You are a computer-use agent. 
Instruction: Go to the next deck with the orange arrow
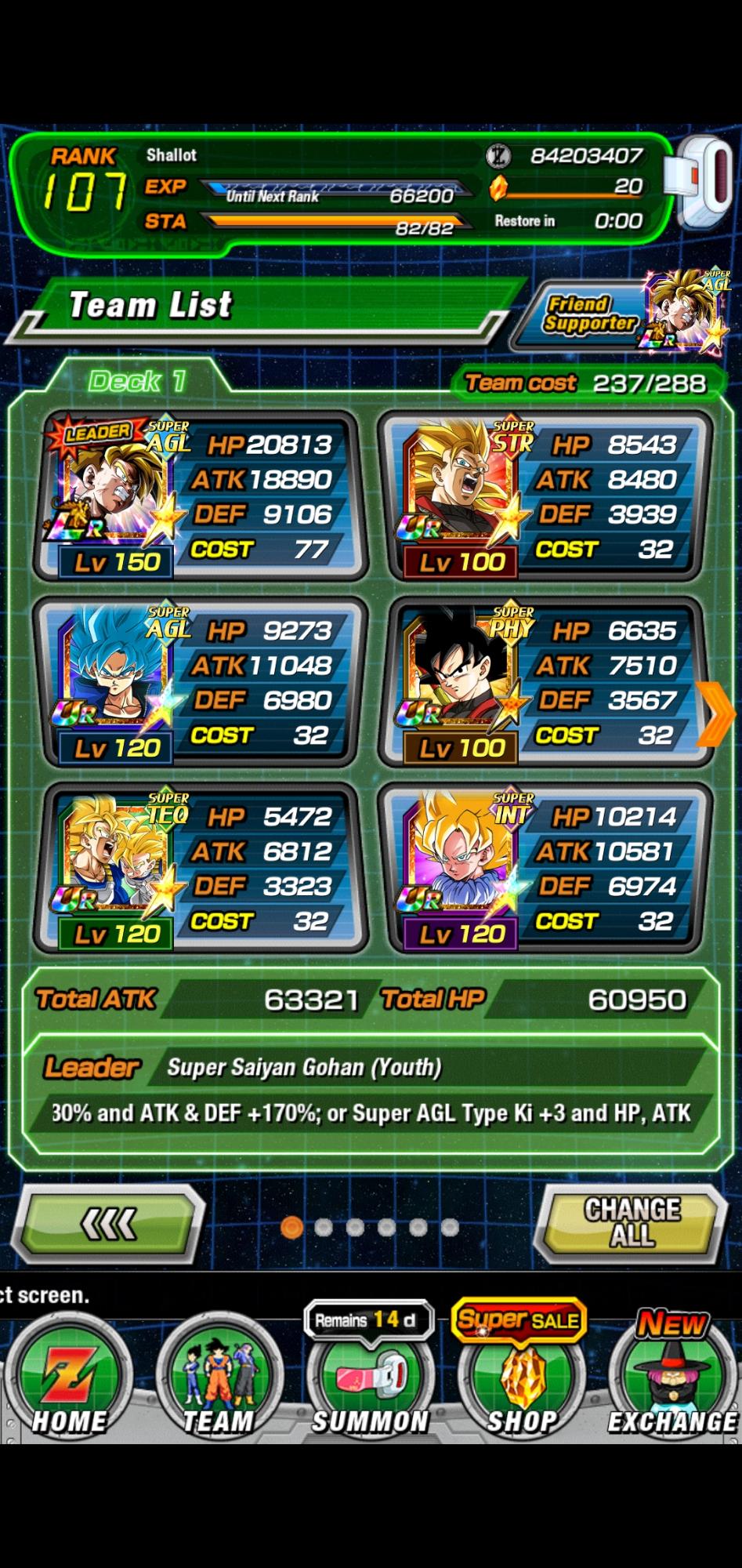715,713
